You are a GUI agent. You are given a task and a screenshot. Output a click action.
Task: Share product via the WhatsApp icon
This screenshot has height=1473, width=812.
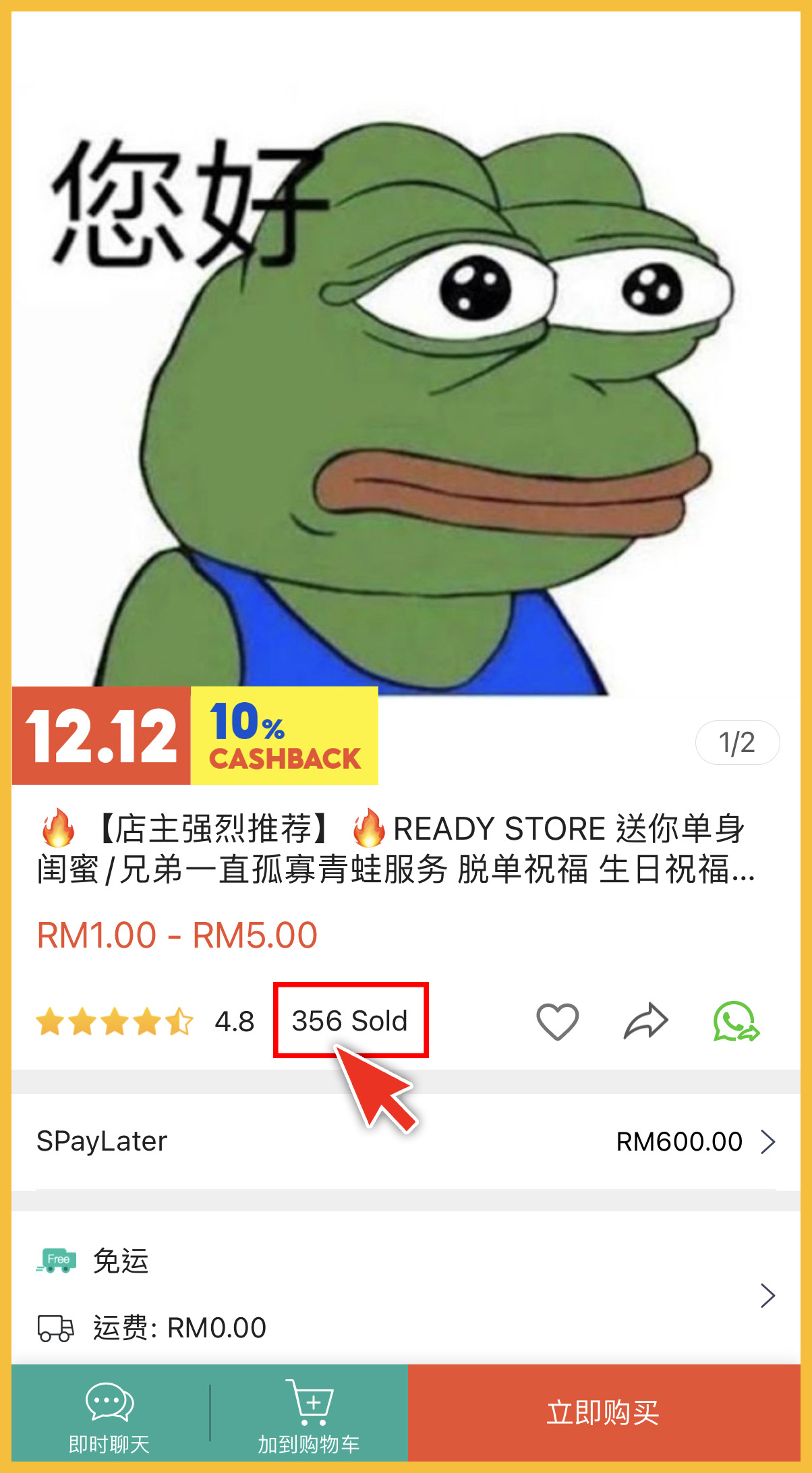[736, 1021]
